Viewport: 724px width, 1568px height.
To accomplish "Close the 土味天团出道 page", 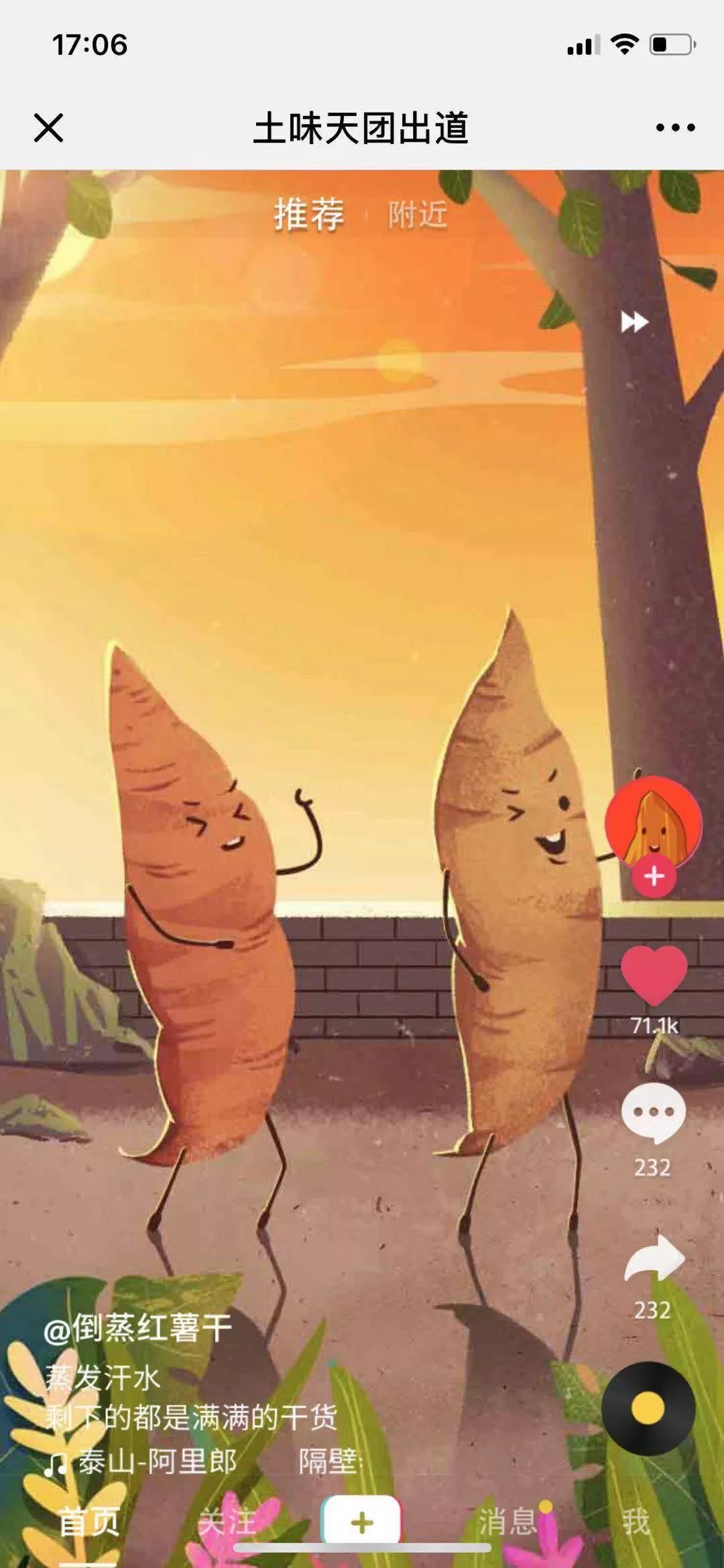I will [48, 127].
